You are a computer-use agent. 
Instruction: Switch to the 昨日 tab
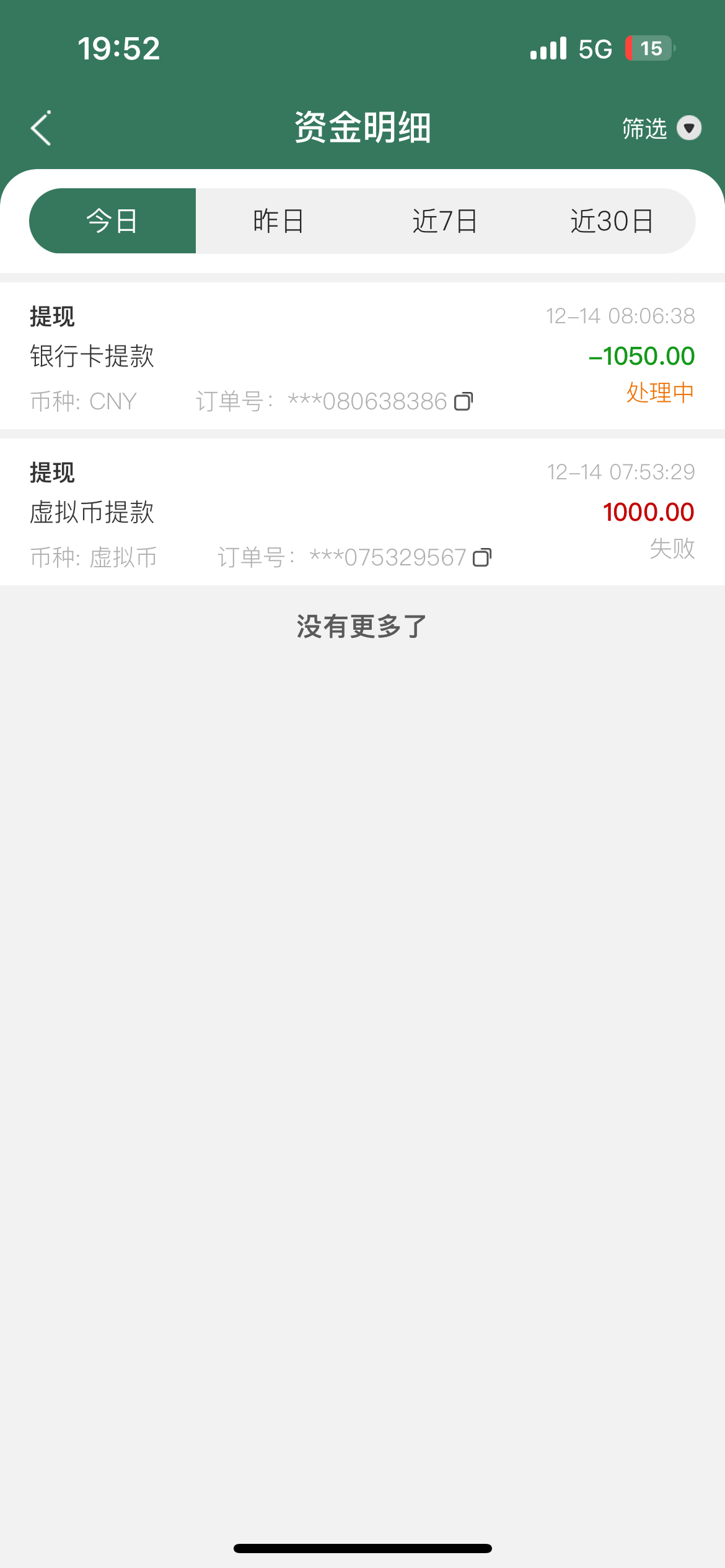(279, 221)
